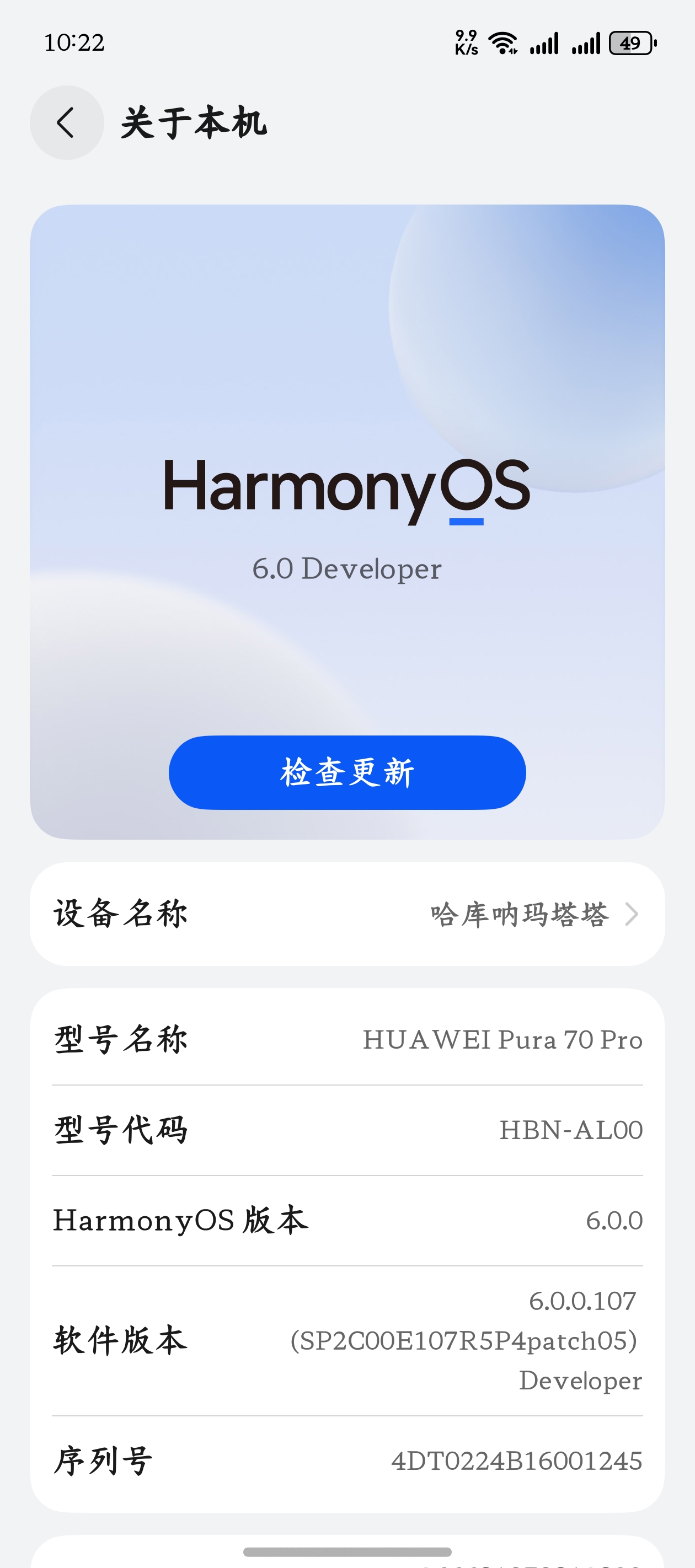This screenshot has height=1568, width=695.
Task: Tap the back arrow to leave About phone
Action: click(x=66, y=122)
